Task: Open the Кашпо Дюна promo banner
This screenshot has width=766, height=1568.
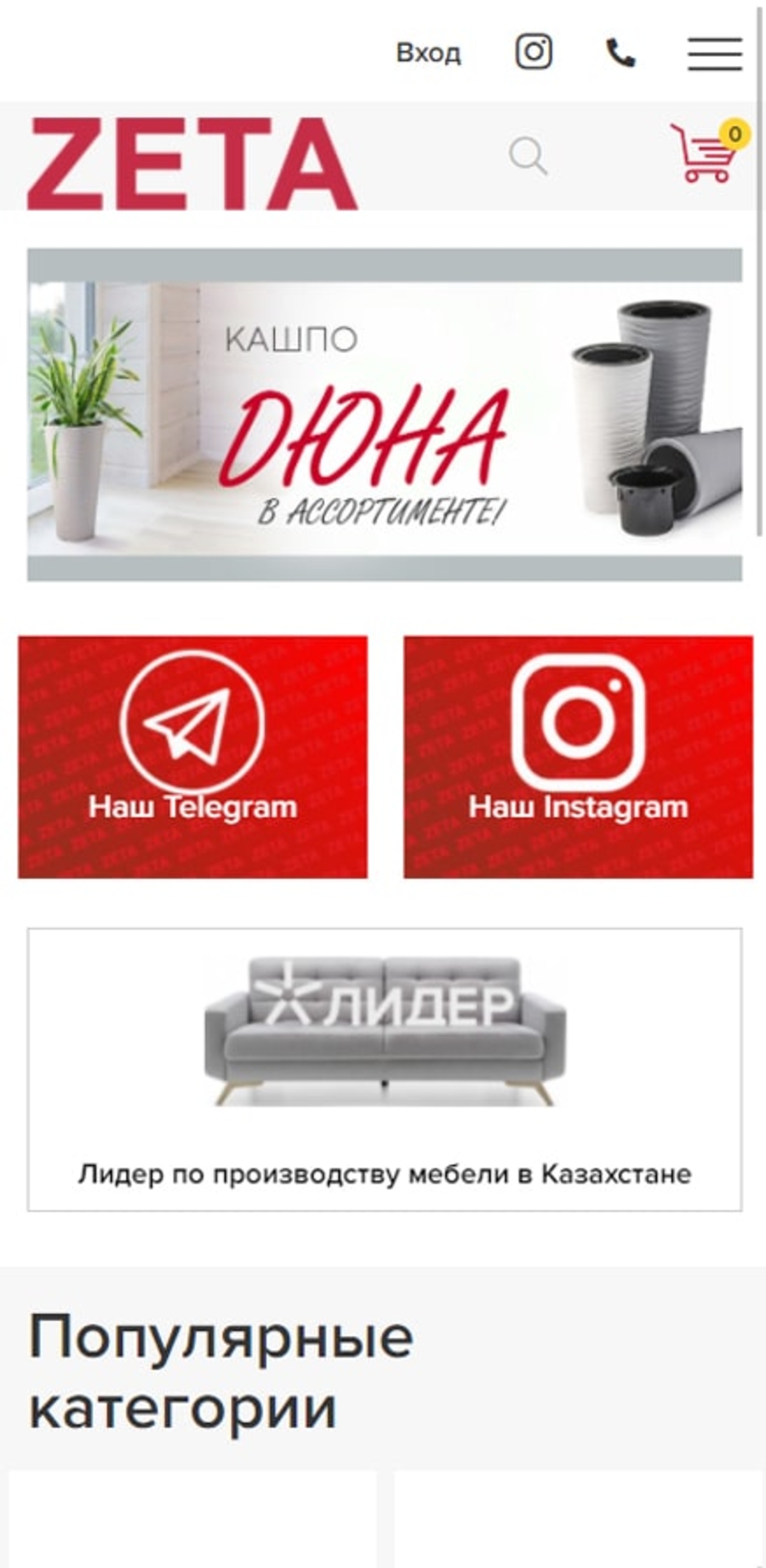Action: (384, 415)
